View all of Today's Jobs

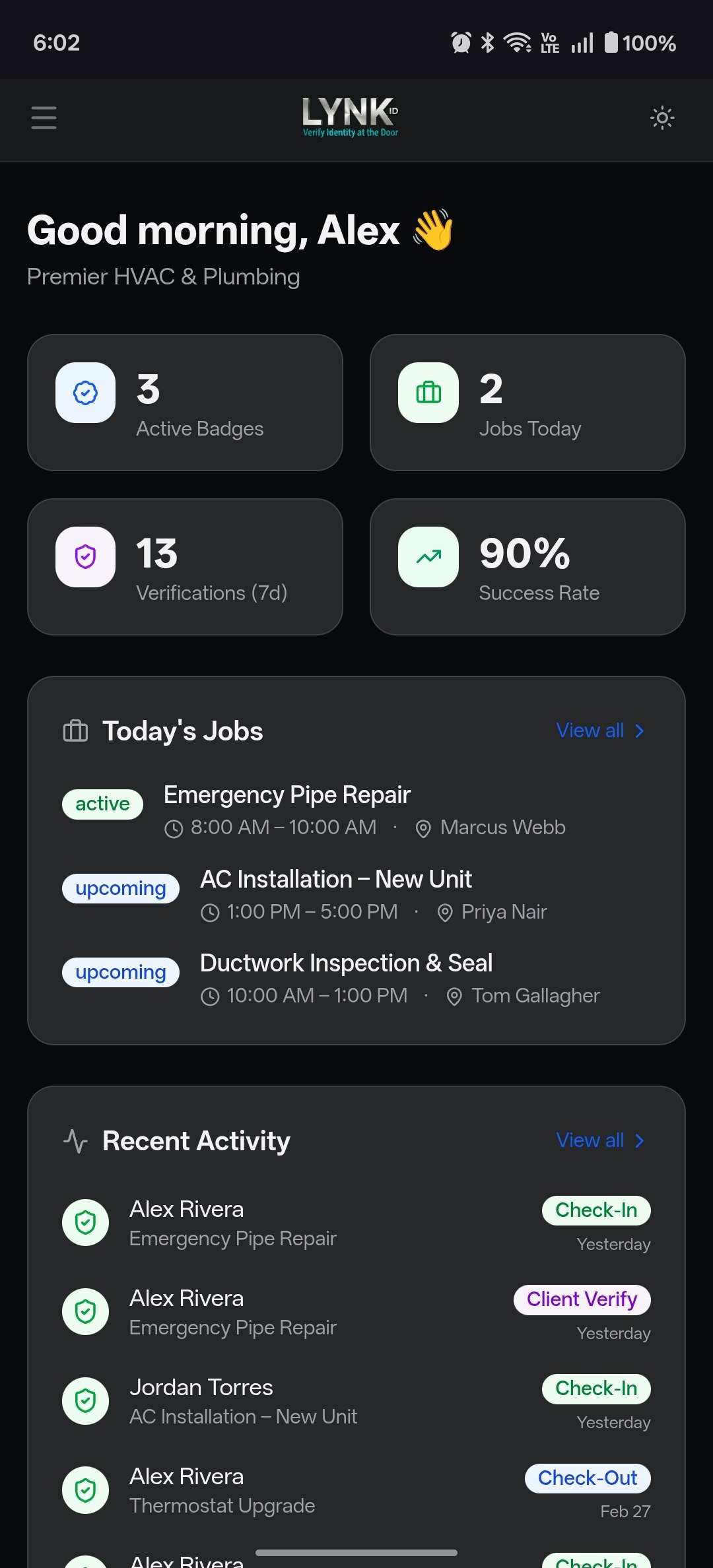(599, 731)
